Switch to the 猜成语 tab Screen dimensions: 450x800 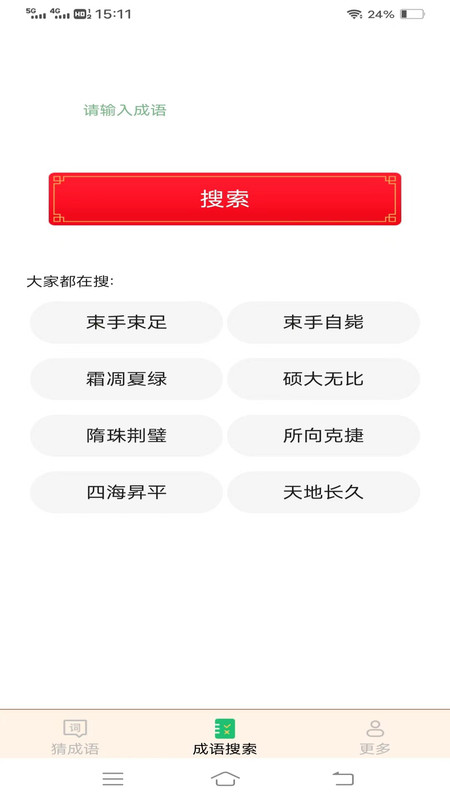coord(75,736)
